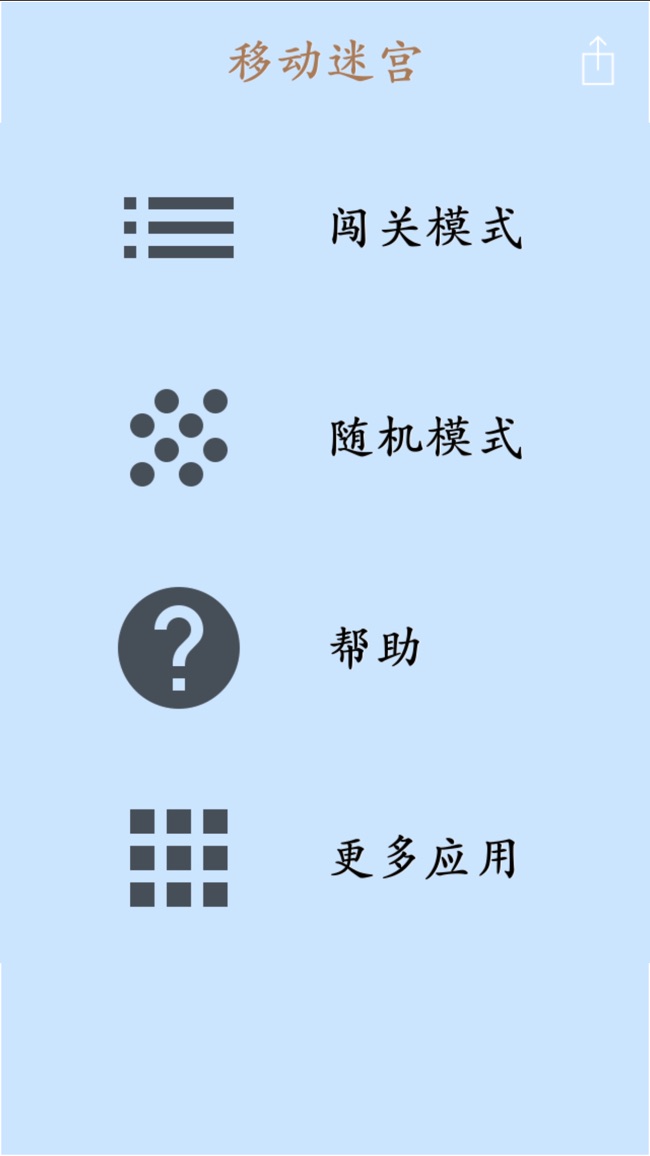Viewport: 650px width, 1156px height.
Task: Start 随机模式 random mode
Action: [x=325, y=438]
